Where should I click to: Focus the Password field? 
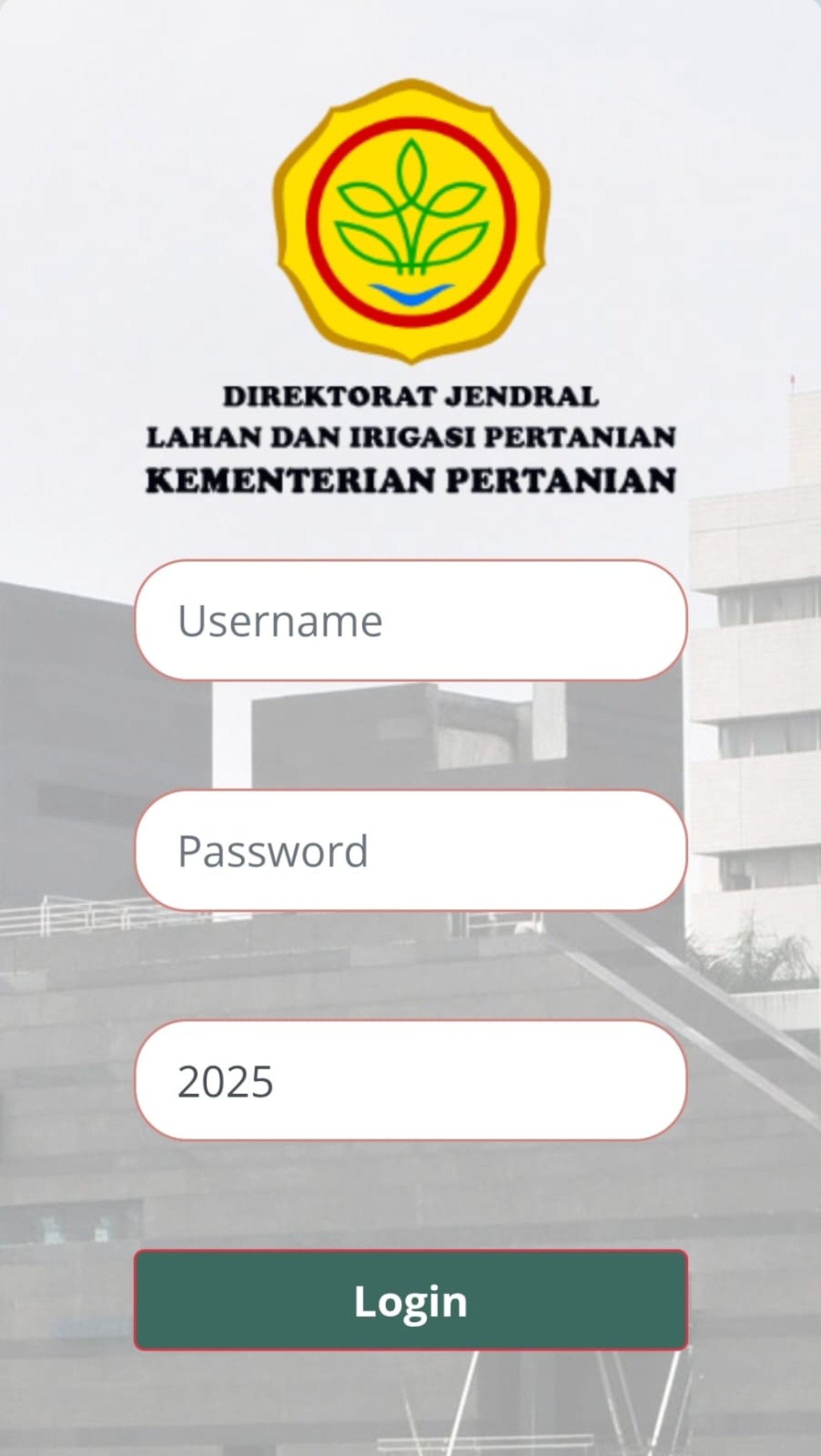(411, 851)
